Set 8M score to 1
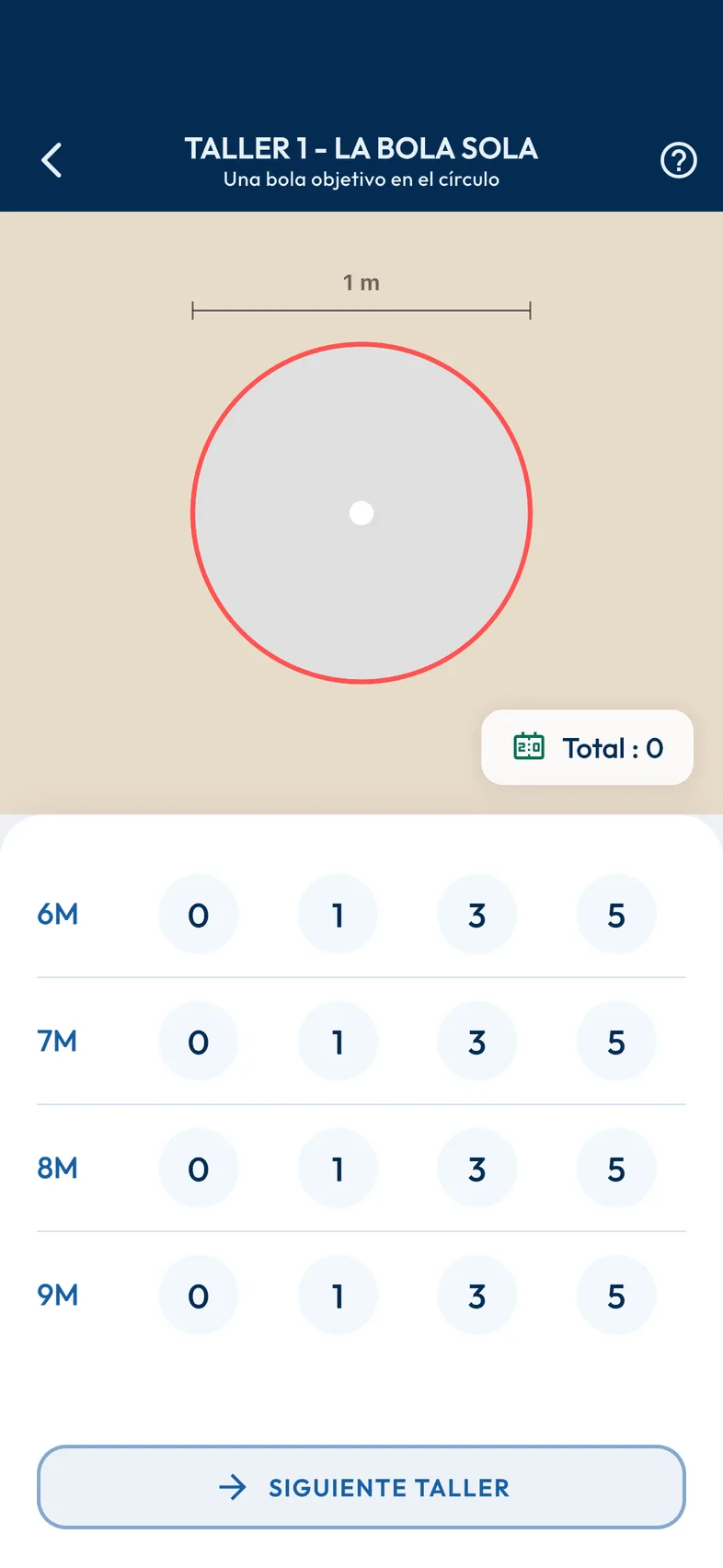 point(338,1169)
